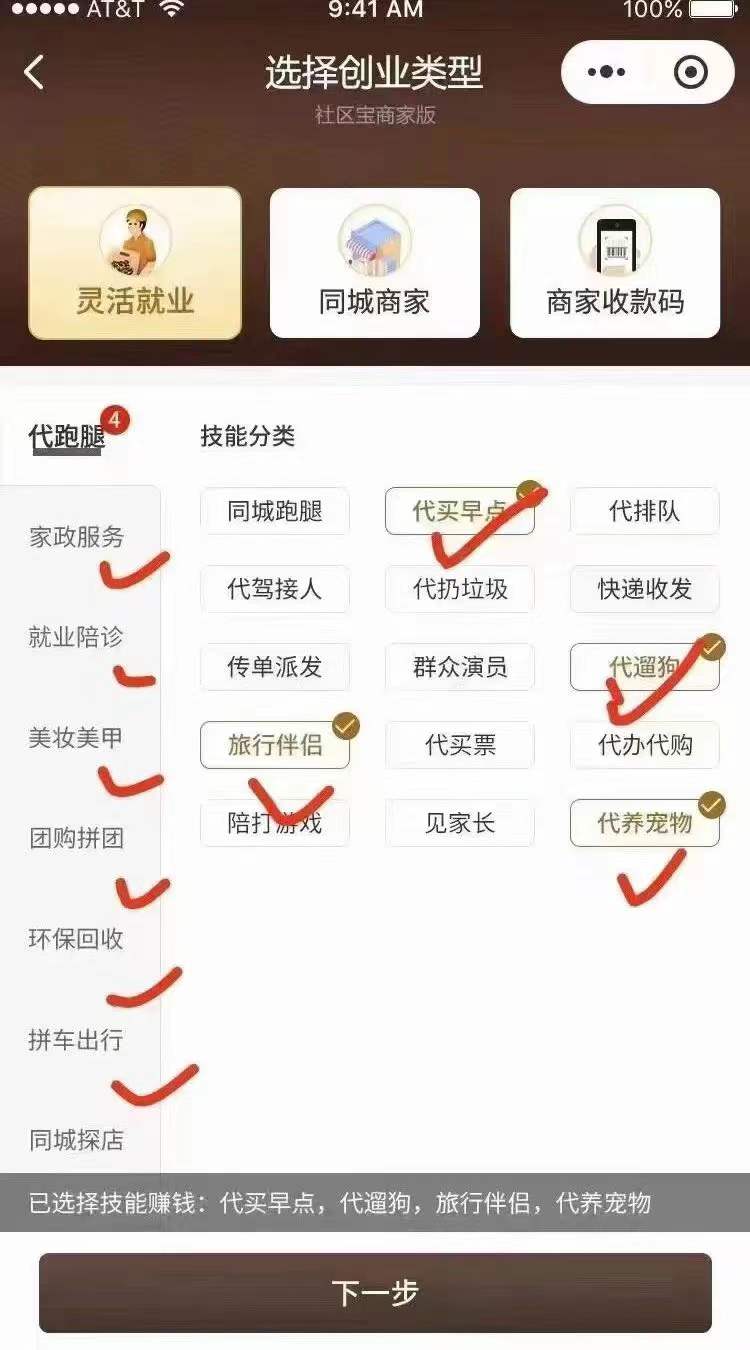Screen dimensions: 750x1350
Task: Open the mini-program three-dot menu
Action: [606, 72]
